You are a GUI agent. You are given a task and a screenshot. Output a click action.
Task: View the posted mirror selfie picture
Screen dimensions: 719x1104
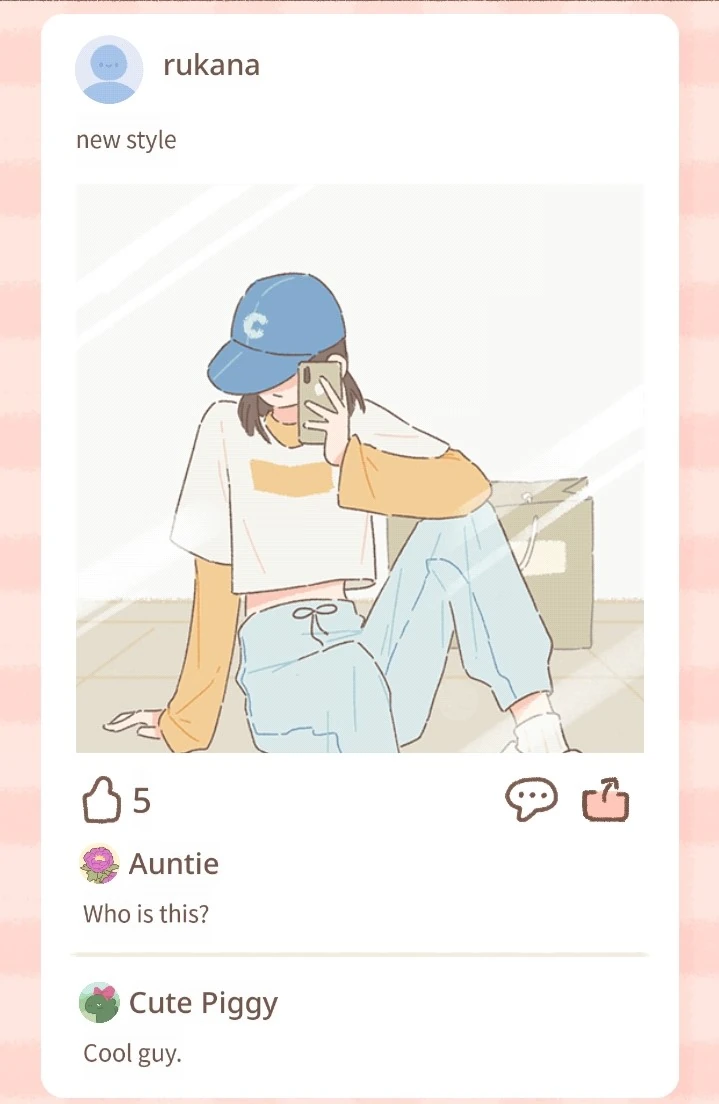pyautogui.click(x=359, y=468)
